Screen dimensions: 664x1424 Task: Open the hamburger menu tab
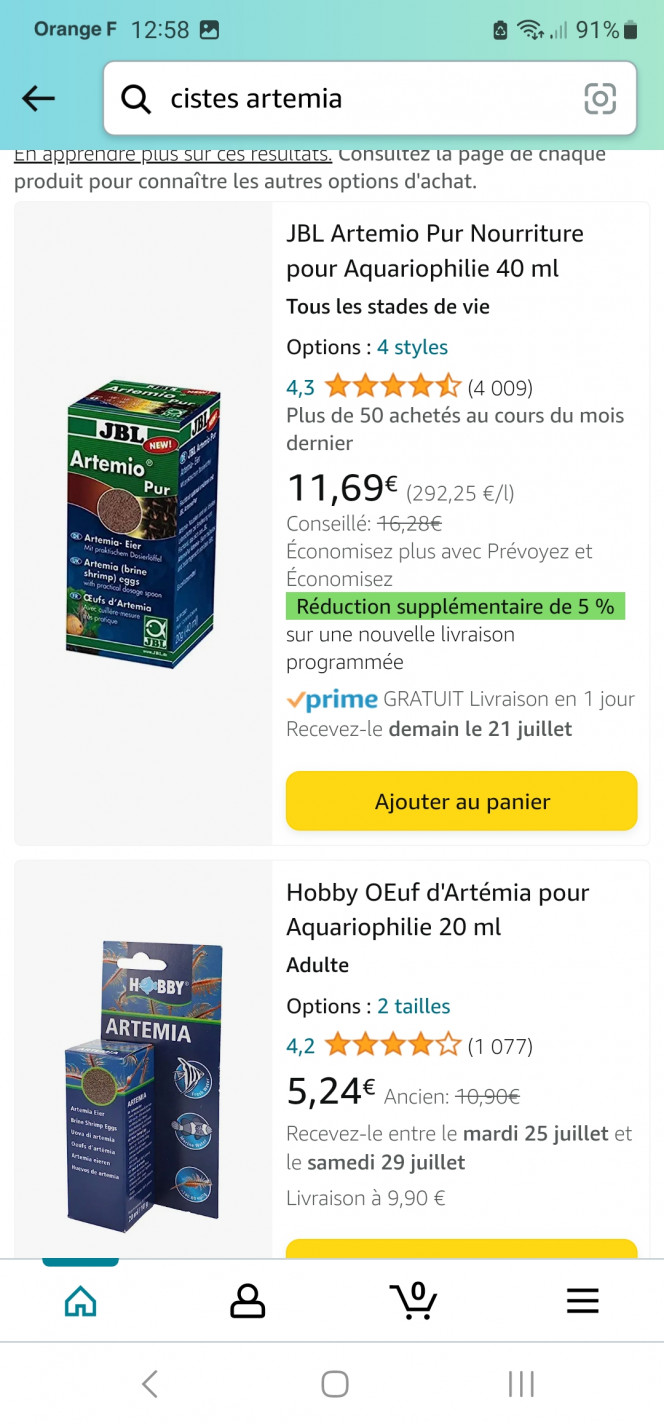[582, 1300]
